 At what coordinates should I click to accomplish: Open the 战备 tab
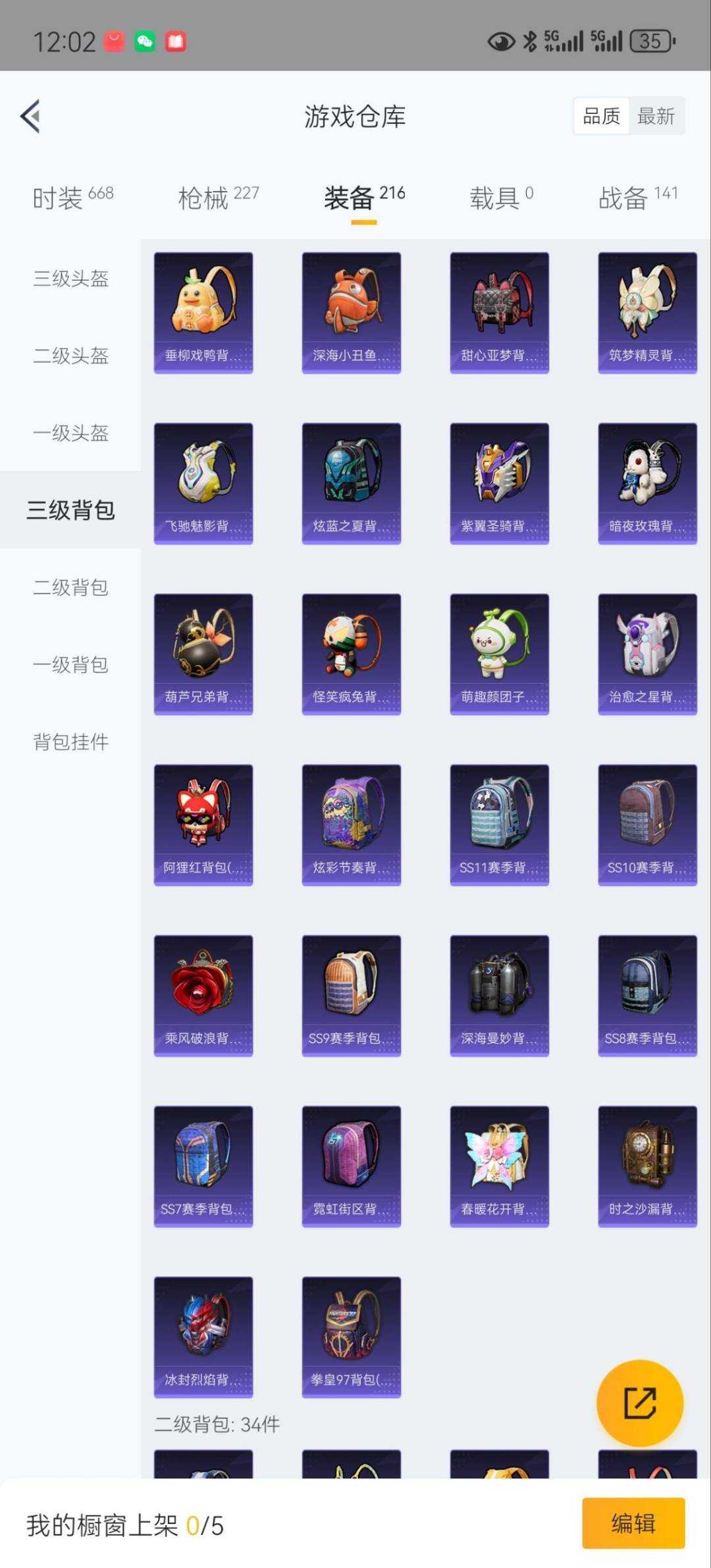click(x=637, y=197)
